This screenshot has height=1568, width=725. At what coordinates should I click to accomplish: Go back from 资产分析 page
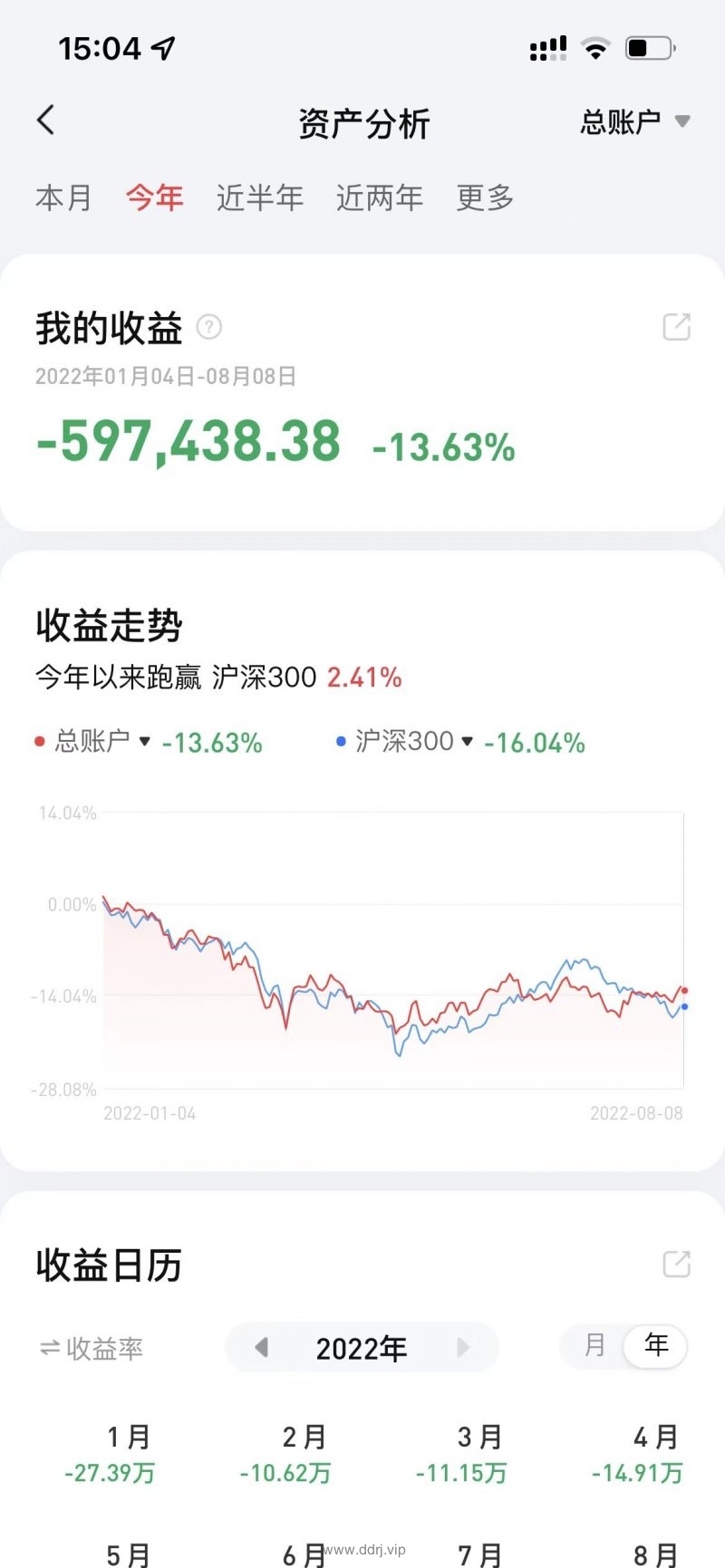tap(46, 120)
